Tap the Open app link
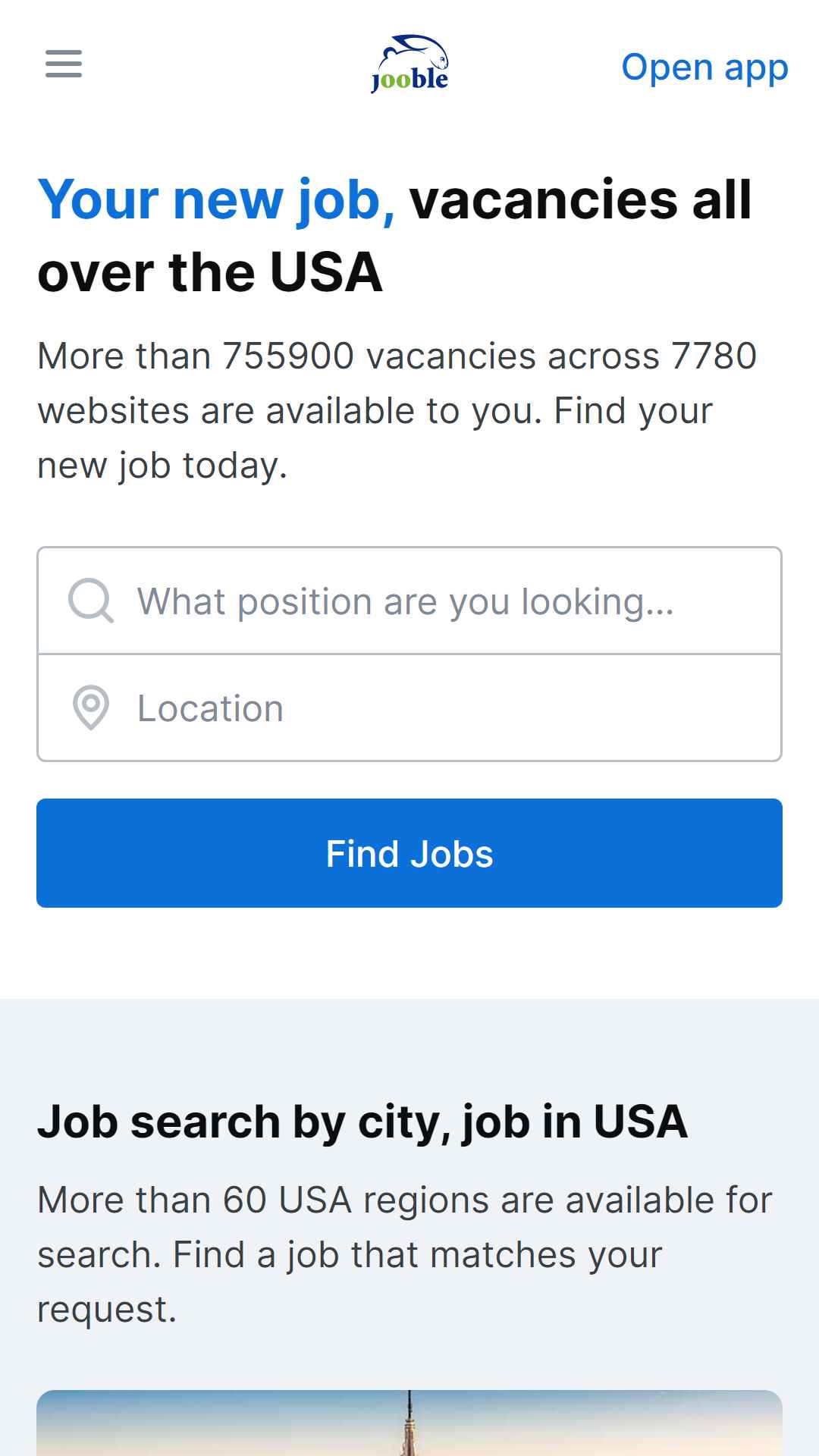 coord(704,67)
